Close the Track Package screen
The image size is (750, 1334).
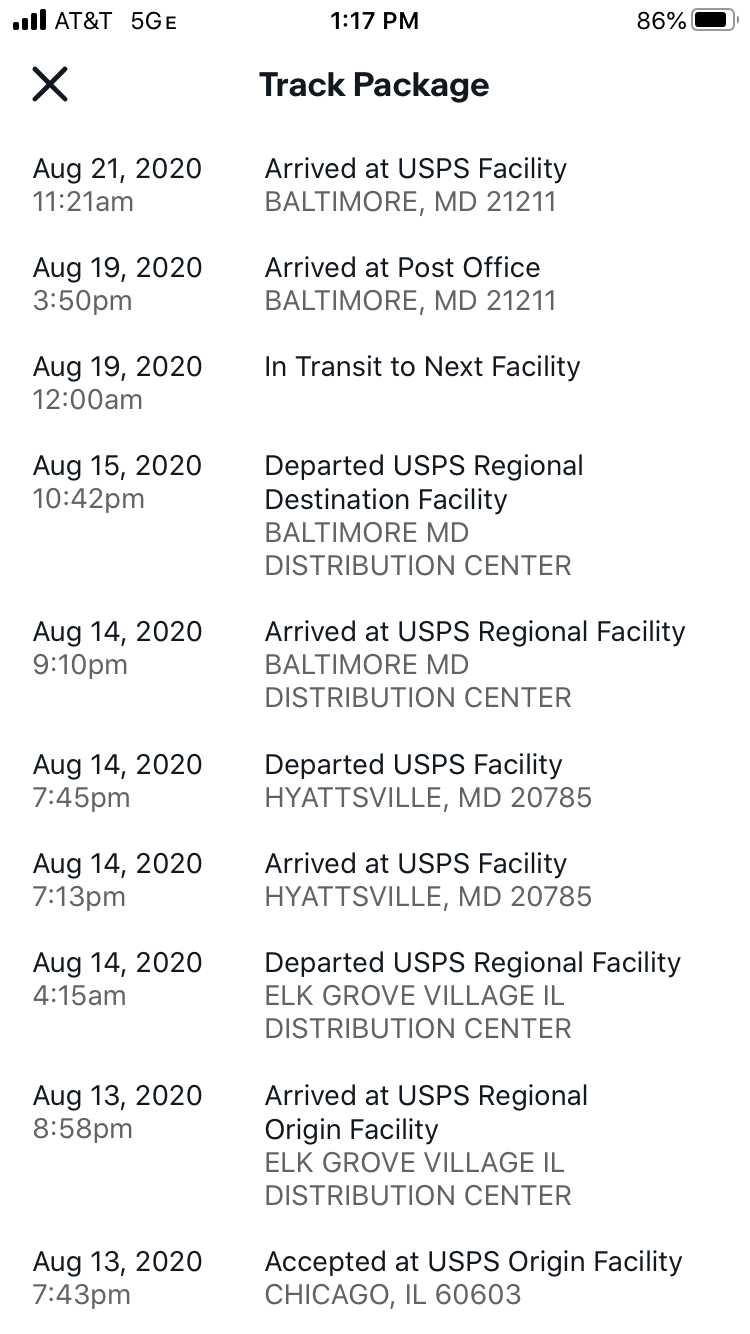point(50,85)
